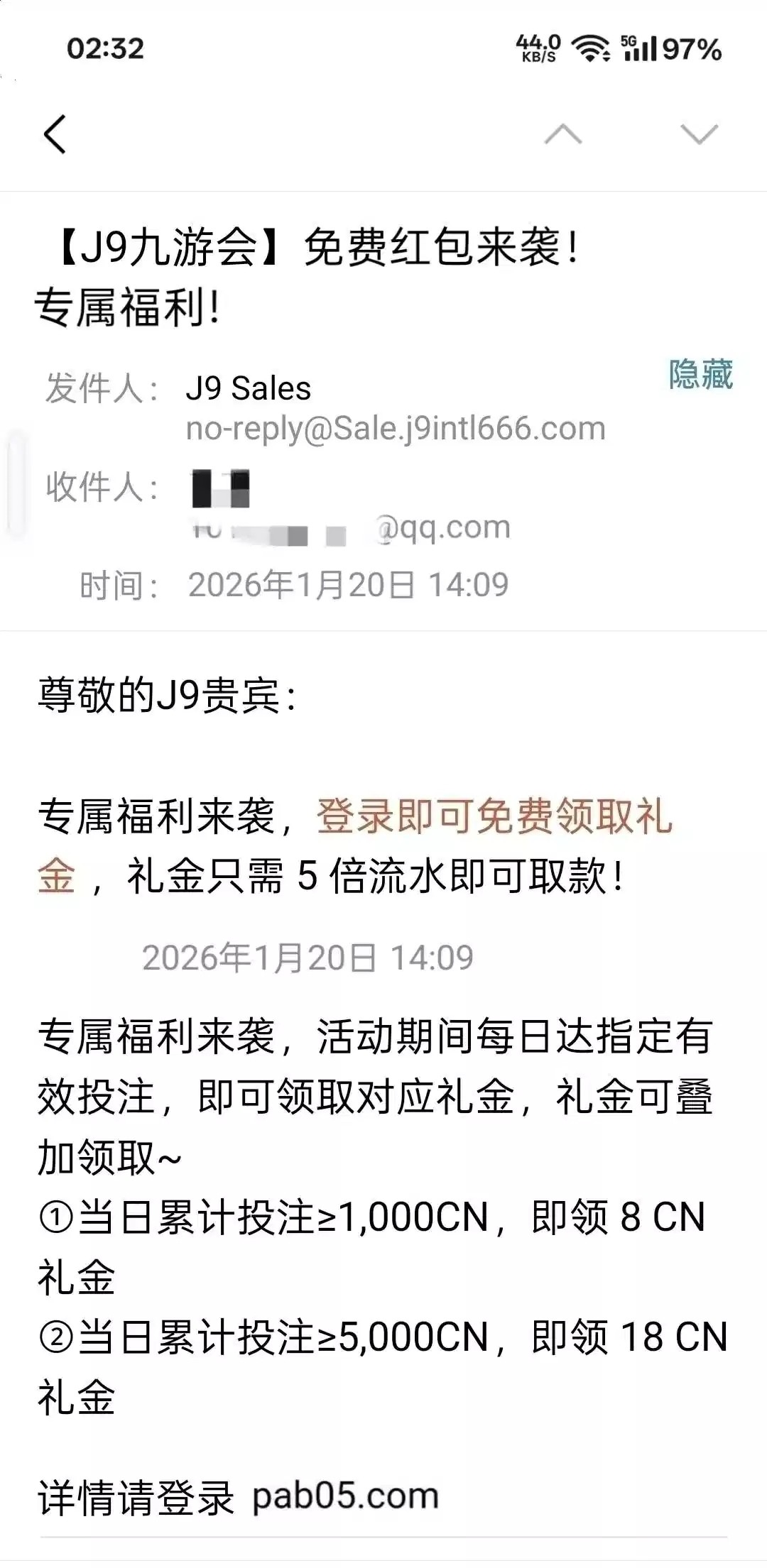Tap 隐藏 to hide sender details
This screenshot has height=1568, width=767.
[700, 374]
